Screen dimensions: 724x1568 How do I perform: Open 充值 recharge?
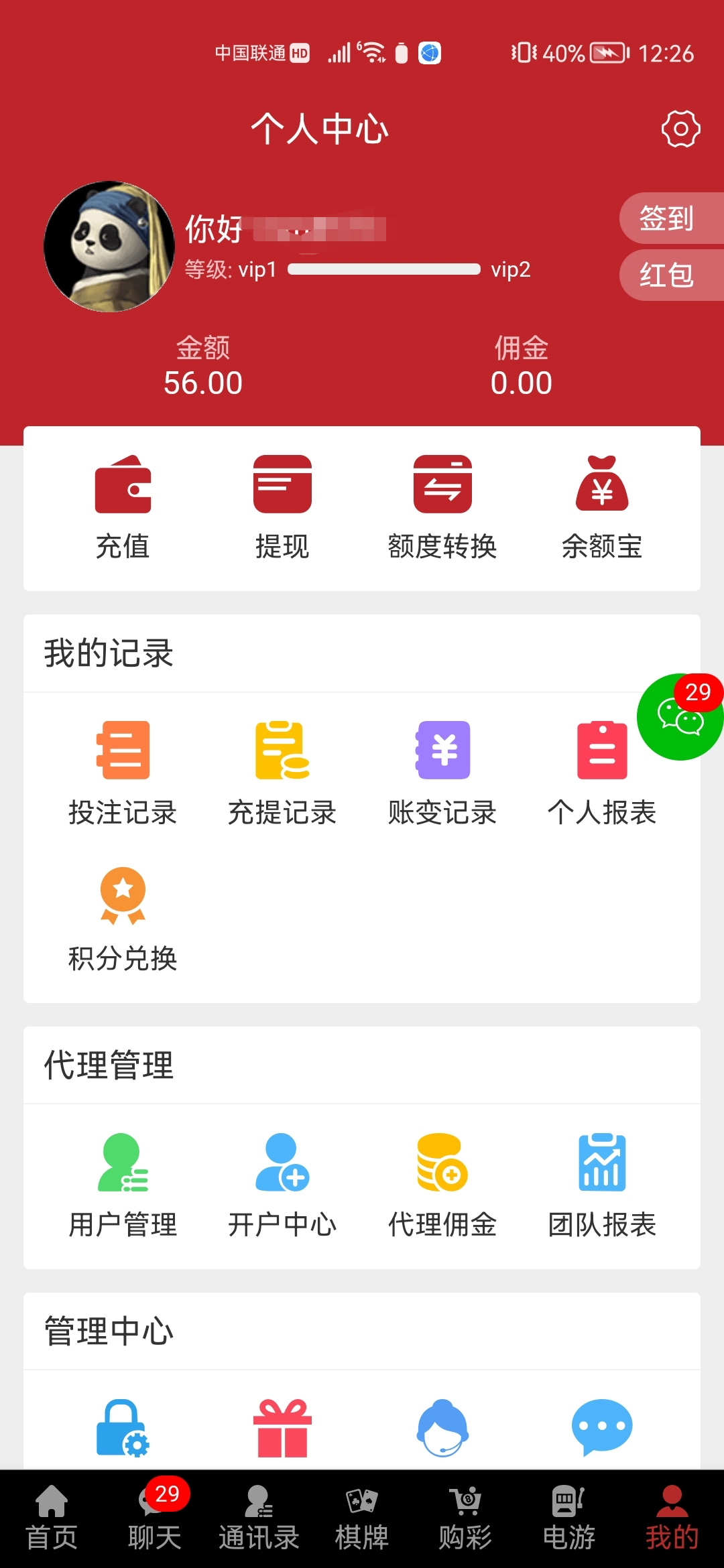(123, 507)
